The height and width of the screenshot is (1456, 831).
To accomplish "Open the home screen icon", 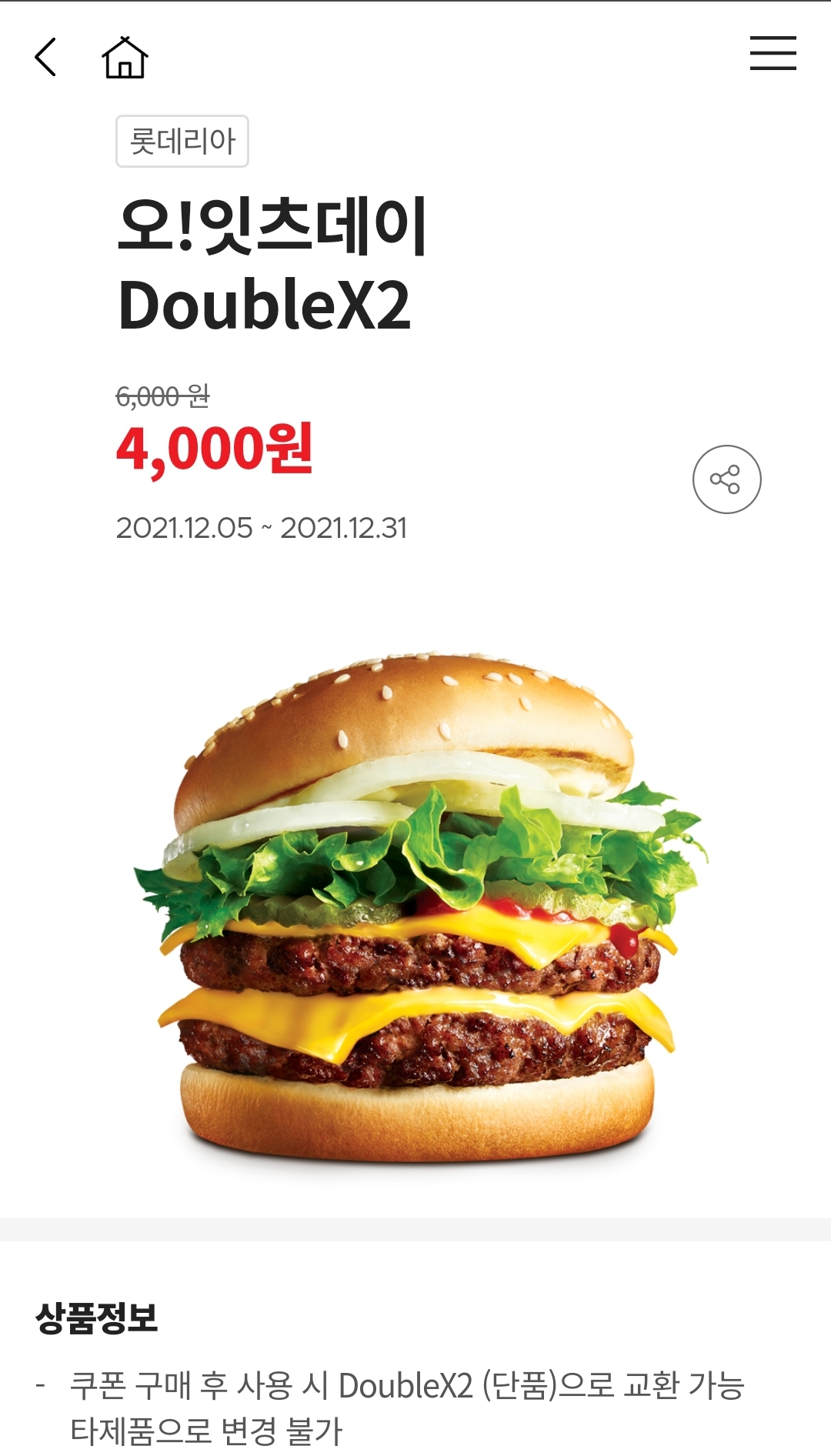I will point(125,58).
